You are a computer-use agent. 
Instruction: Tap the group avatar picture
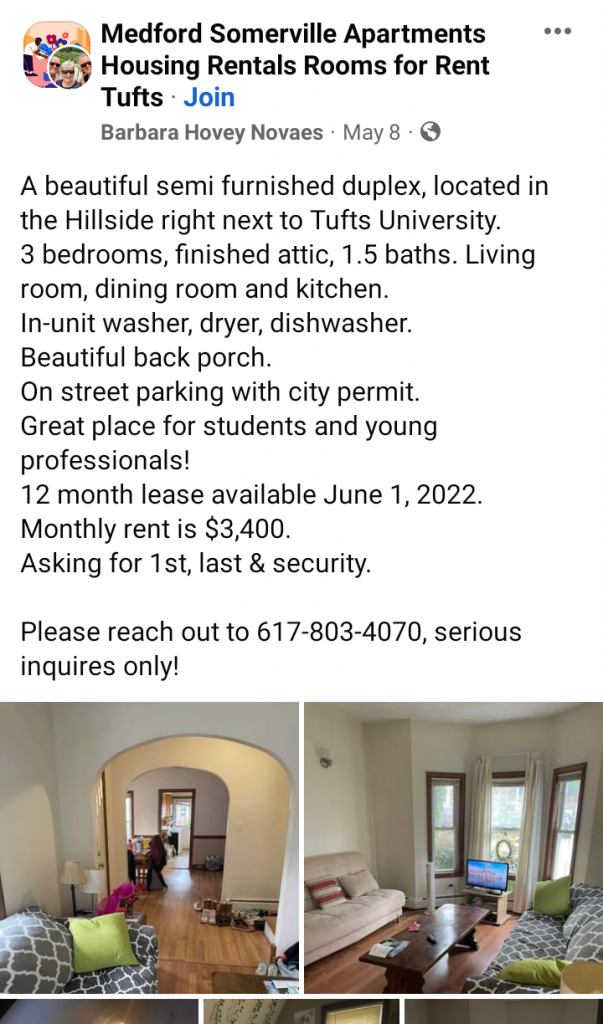coord(57,54)
